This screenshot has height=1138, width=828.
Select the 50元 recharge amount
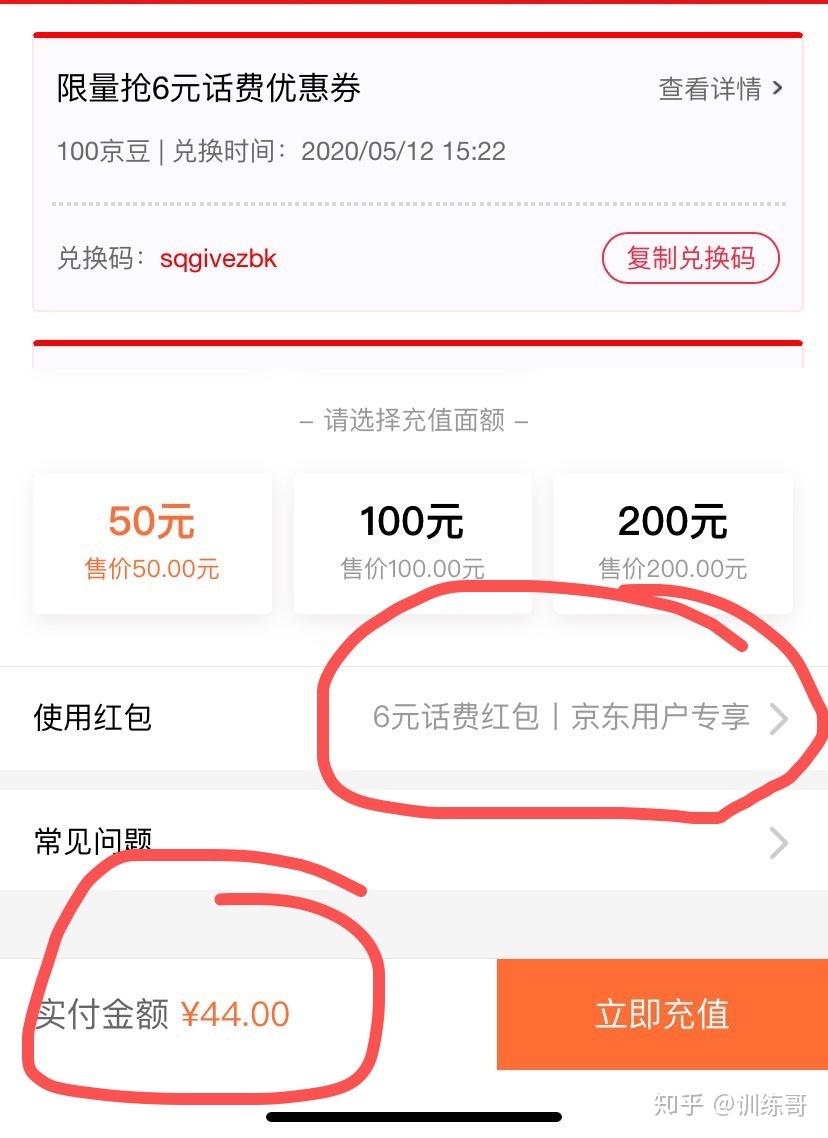pyautogui.click(x=152, y=543)
